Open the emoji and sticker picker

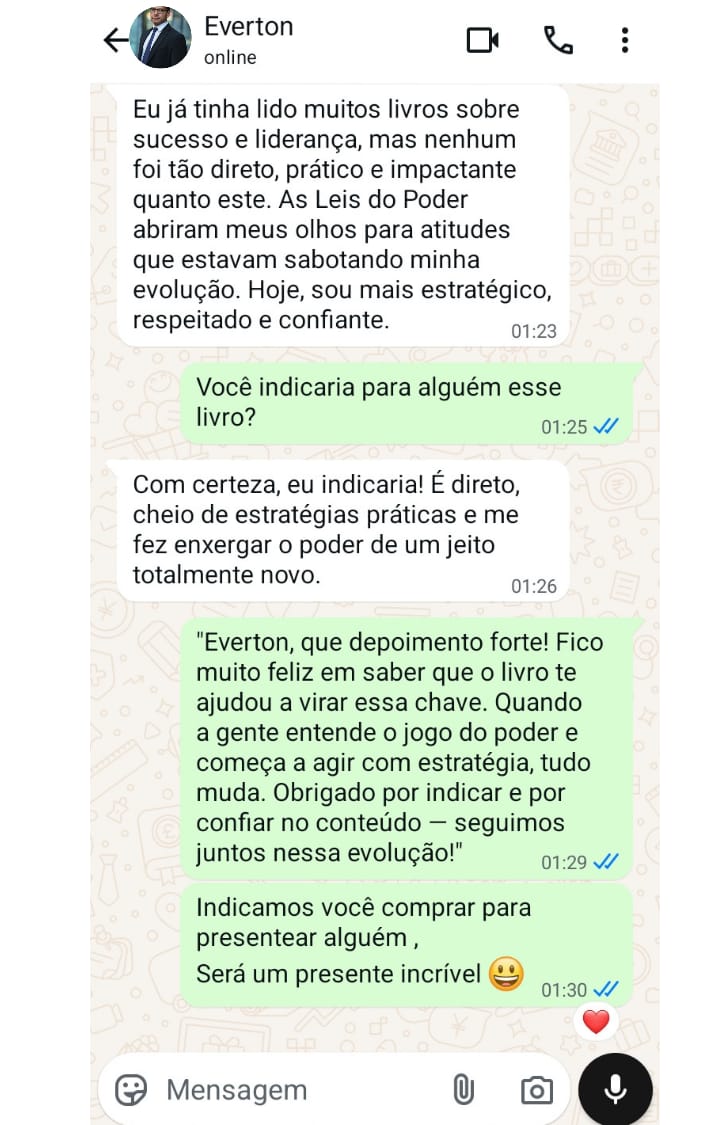pyautogui.click(x=131, y=1089)
